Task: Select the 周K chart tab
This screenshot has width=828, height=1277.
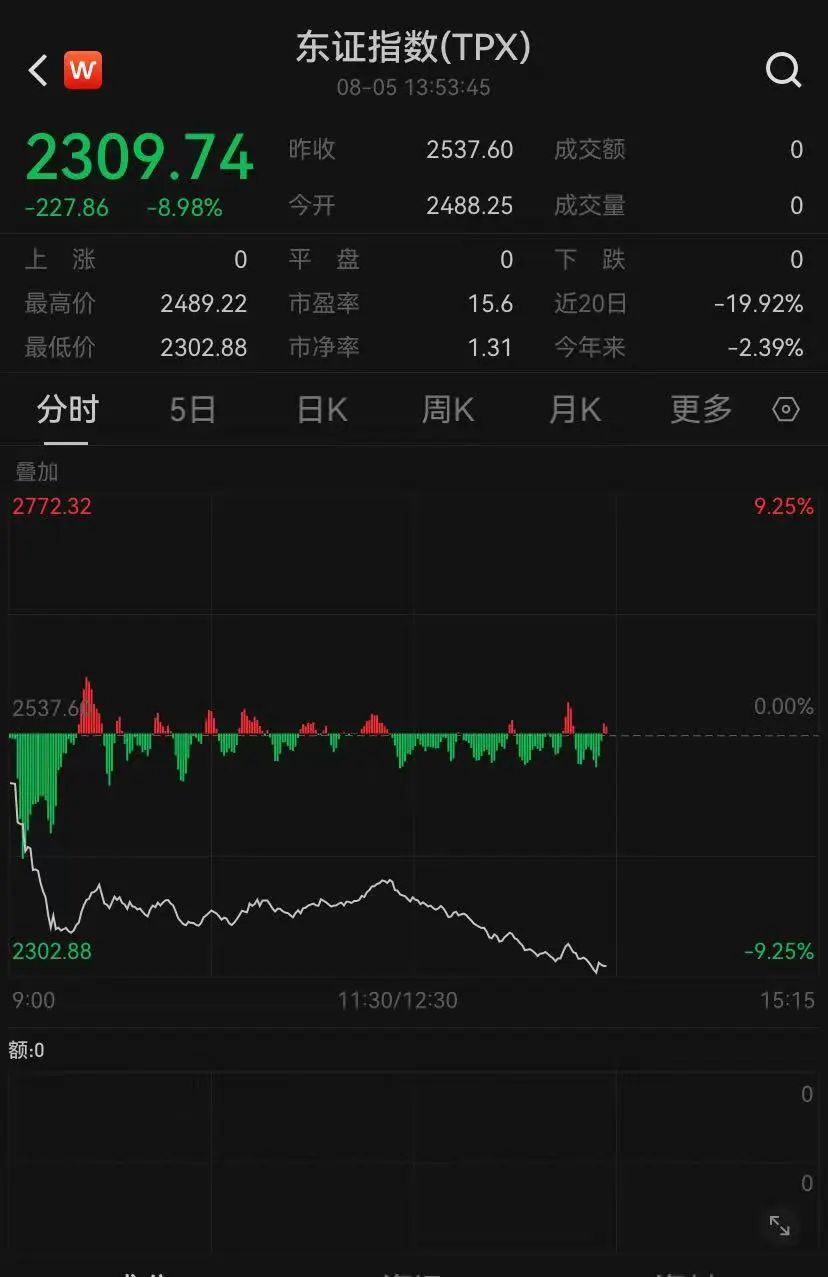Action: click(x=448, y=410)
